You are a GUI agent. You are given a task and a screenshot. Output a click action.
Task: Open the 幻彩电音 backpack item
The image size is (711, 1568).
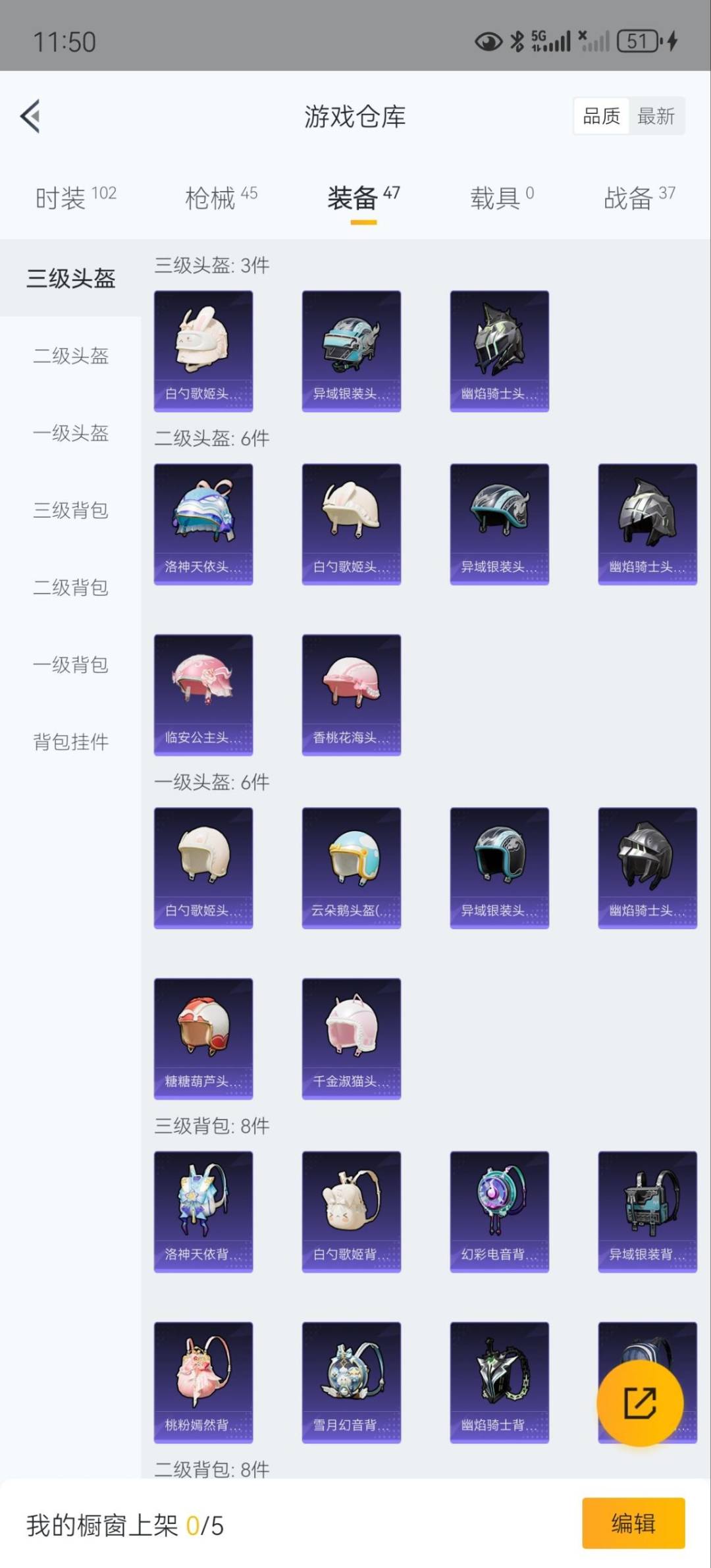pyautogui.click(x=500, y=1212)
